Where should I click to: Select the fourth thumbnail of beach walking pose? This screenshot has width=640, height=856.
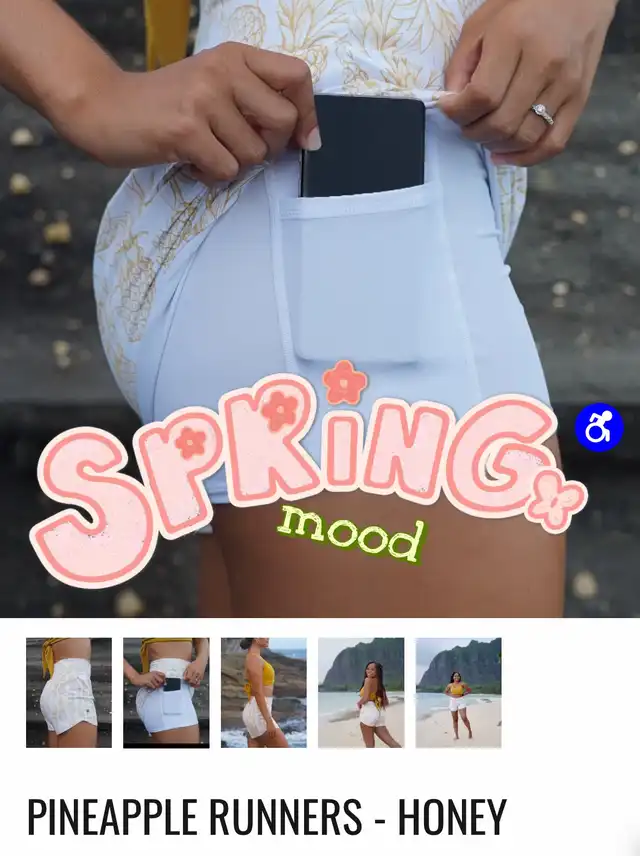(x=361, y=693)
